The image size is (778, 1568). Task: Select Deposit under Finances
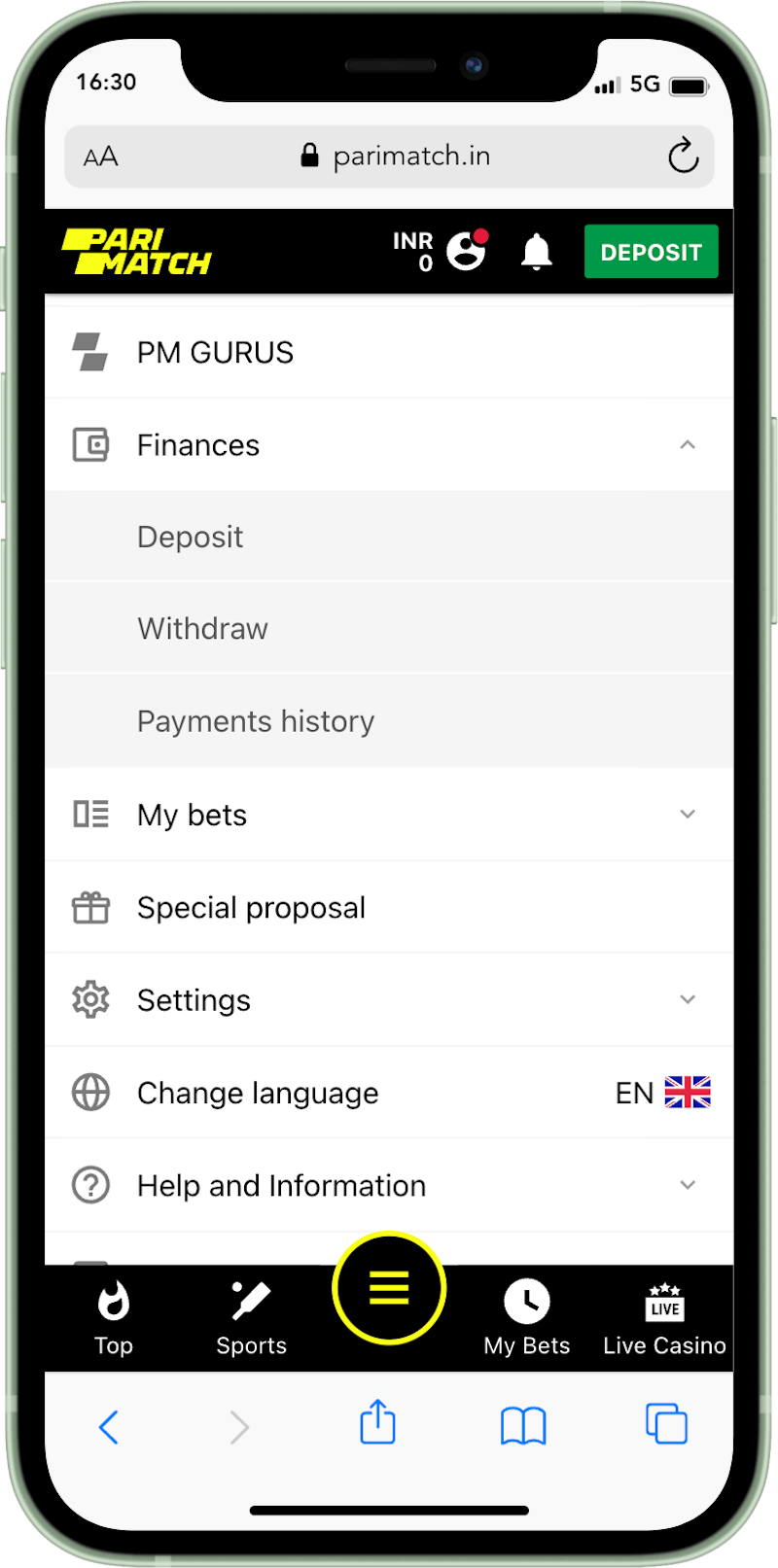click(x=191, y=537)
